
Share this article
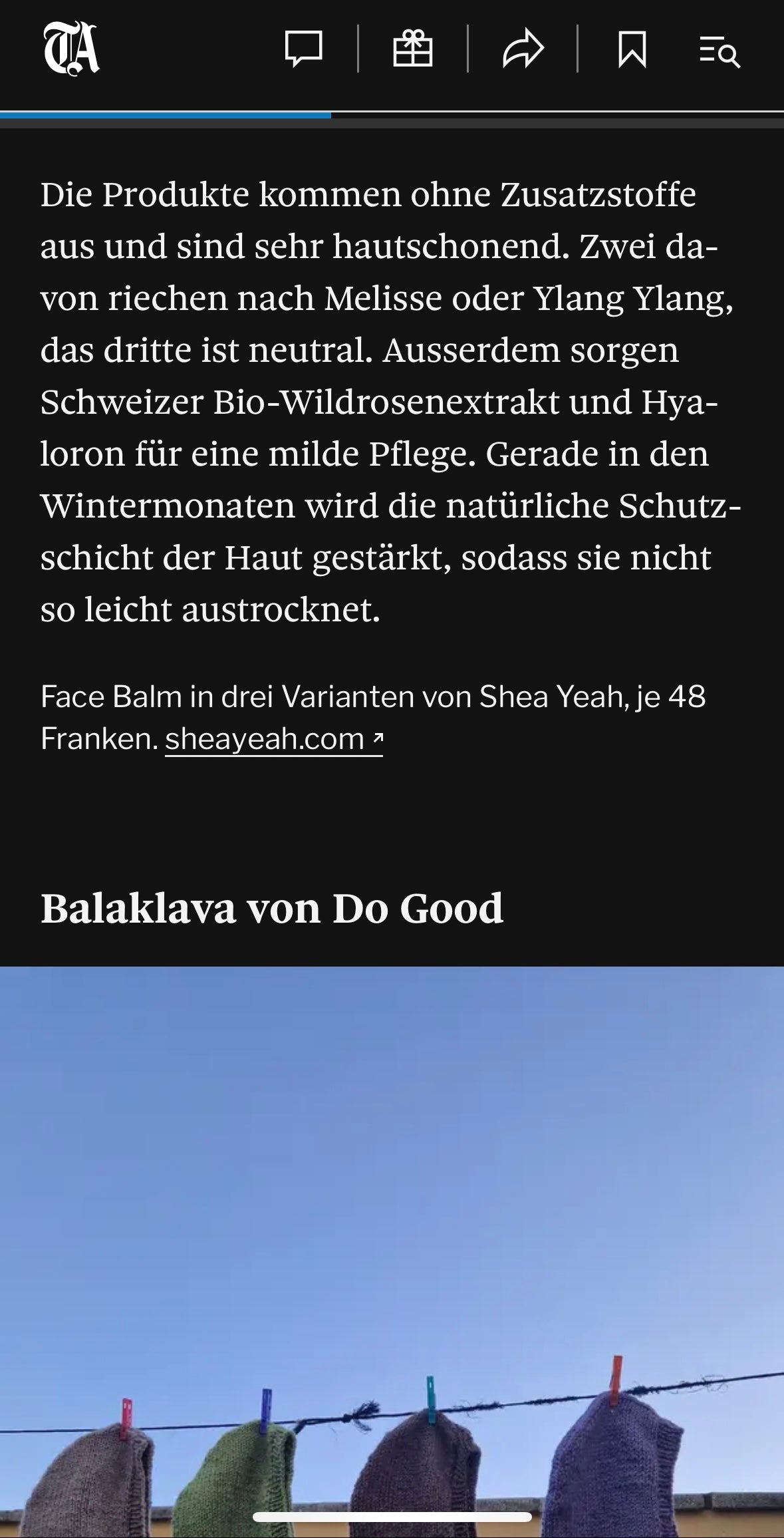pyautogui.click(x=523, y=49)
